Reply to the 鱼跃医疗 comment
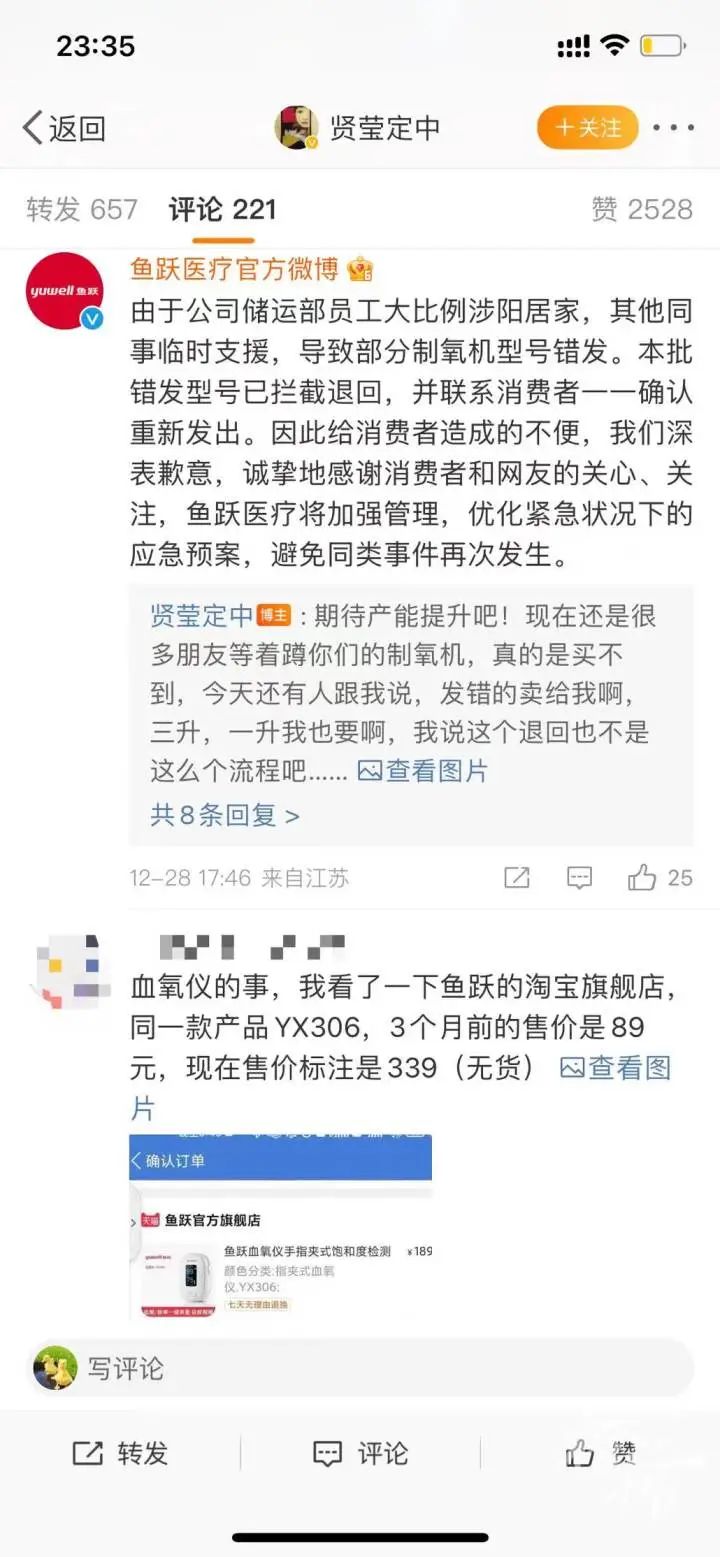720x1557 pixels. click(580, 878)
